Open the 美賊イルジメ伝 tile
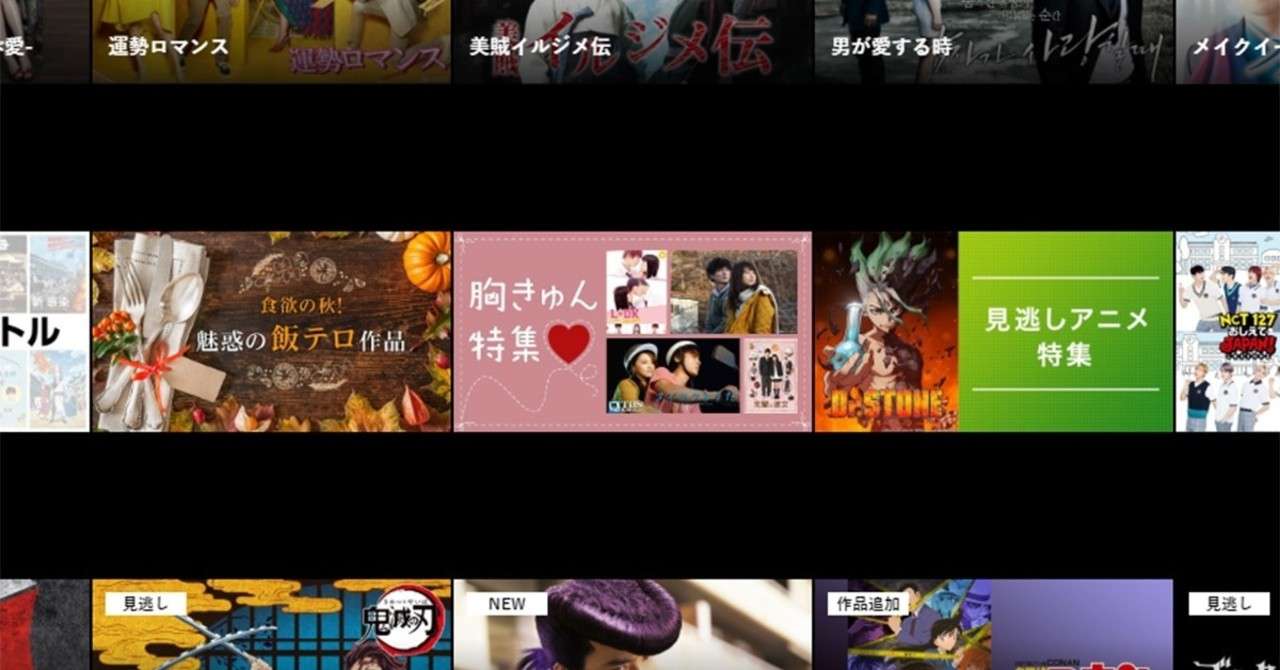The height and width of the screenshot is (670, 1280). point(632,42)
